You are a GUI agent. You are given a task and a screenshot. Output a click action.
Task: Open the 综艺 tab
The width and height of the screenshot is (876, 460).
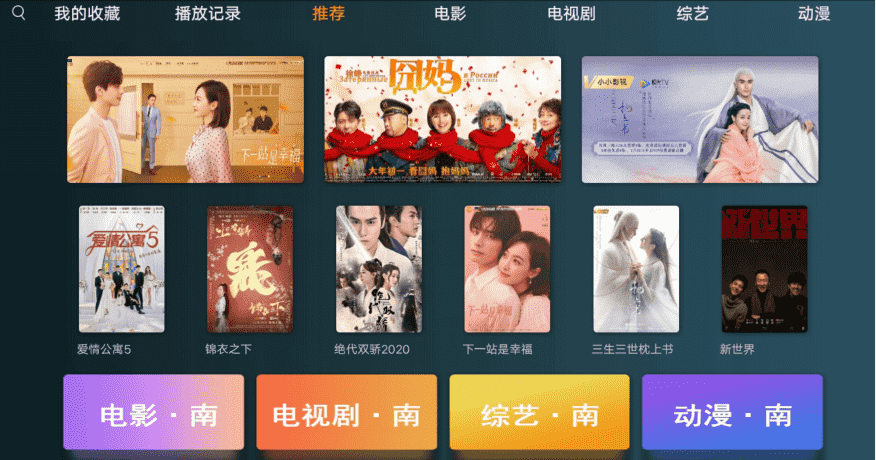click(x=692, y=14)
